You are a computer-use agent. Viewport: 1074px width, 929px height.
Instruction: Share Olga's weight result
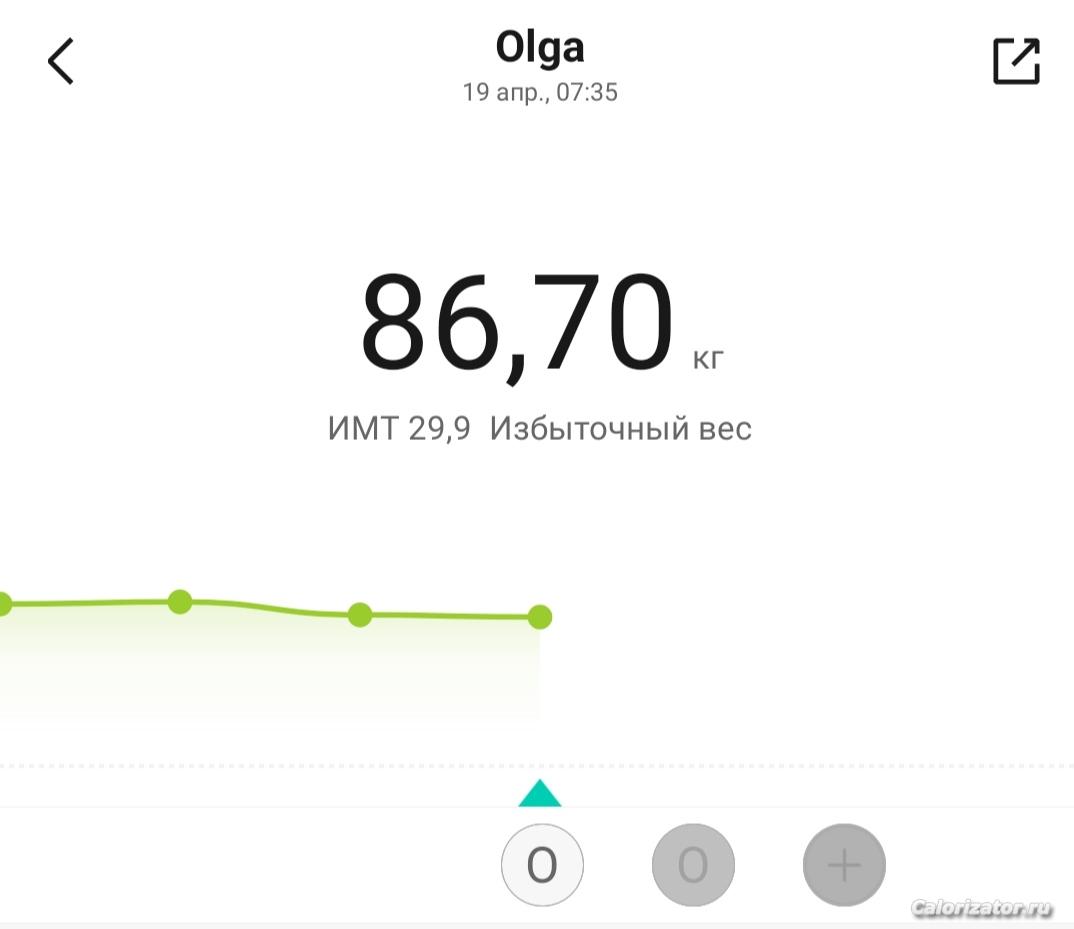click(x=1015, y=62)
